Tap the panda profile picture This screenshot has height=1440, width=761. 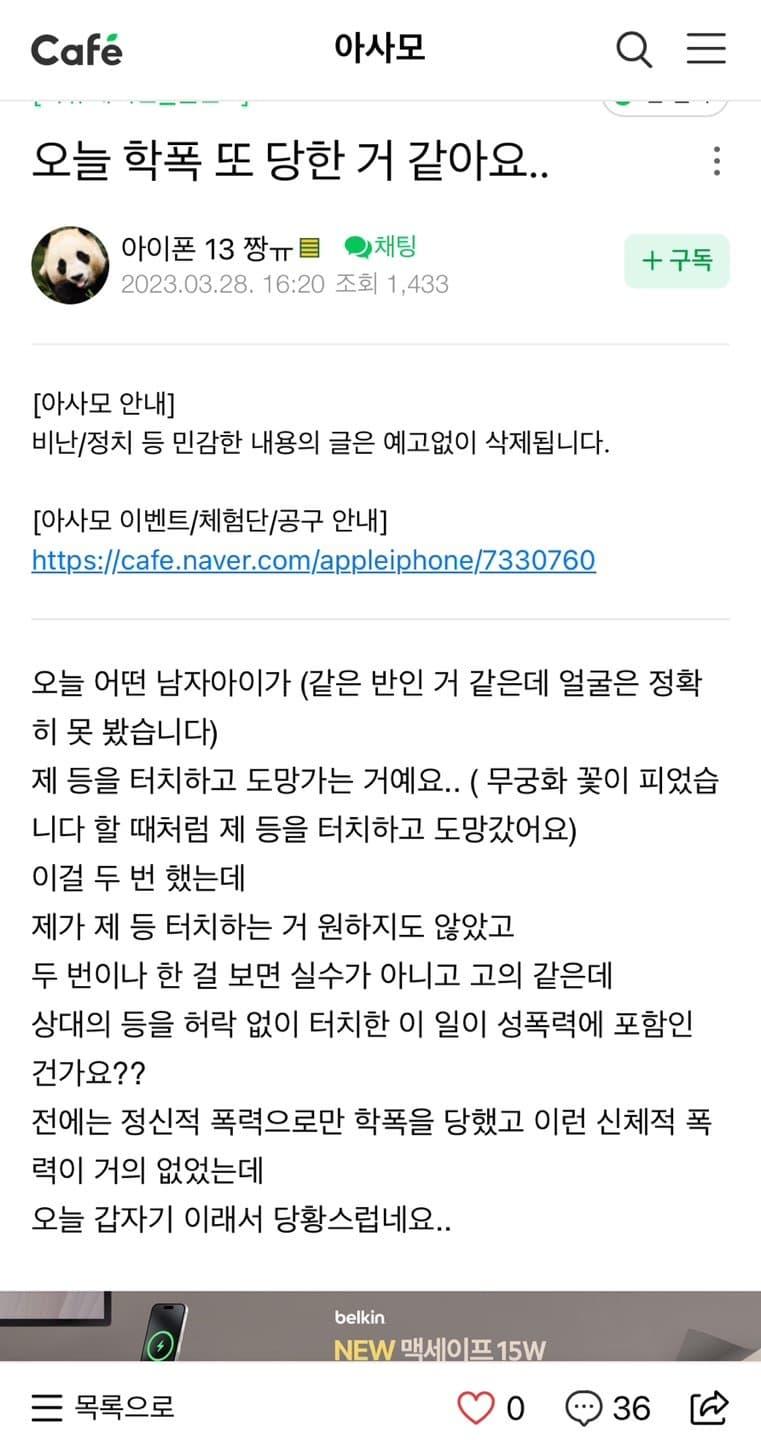[x=70, y=264]
